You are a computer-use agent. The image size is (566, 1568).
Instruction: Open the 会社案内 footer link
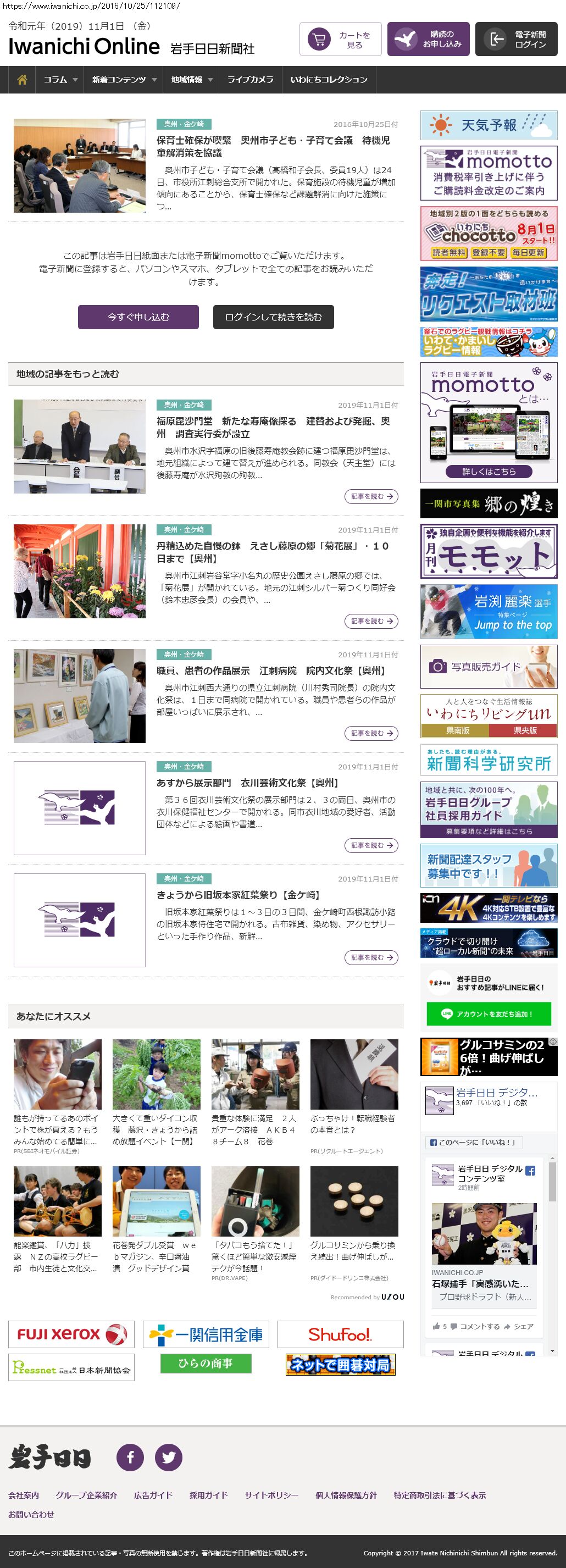coord(24,1495)
